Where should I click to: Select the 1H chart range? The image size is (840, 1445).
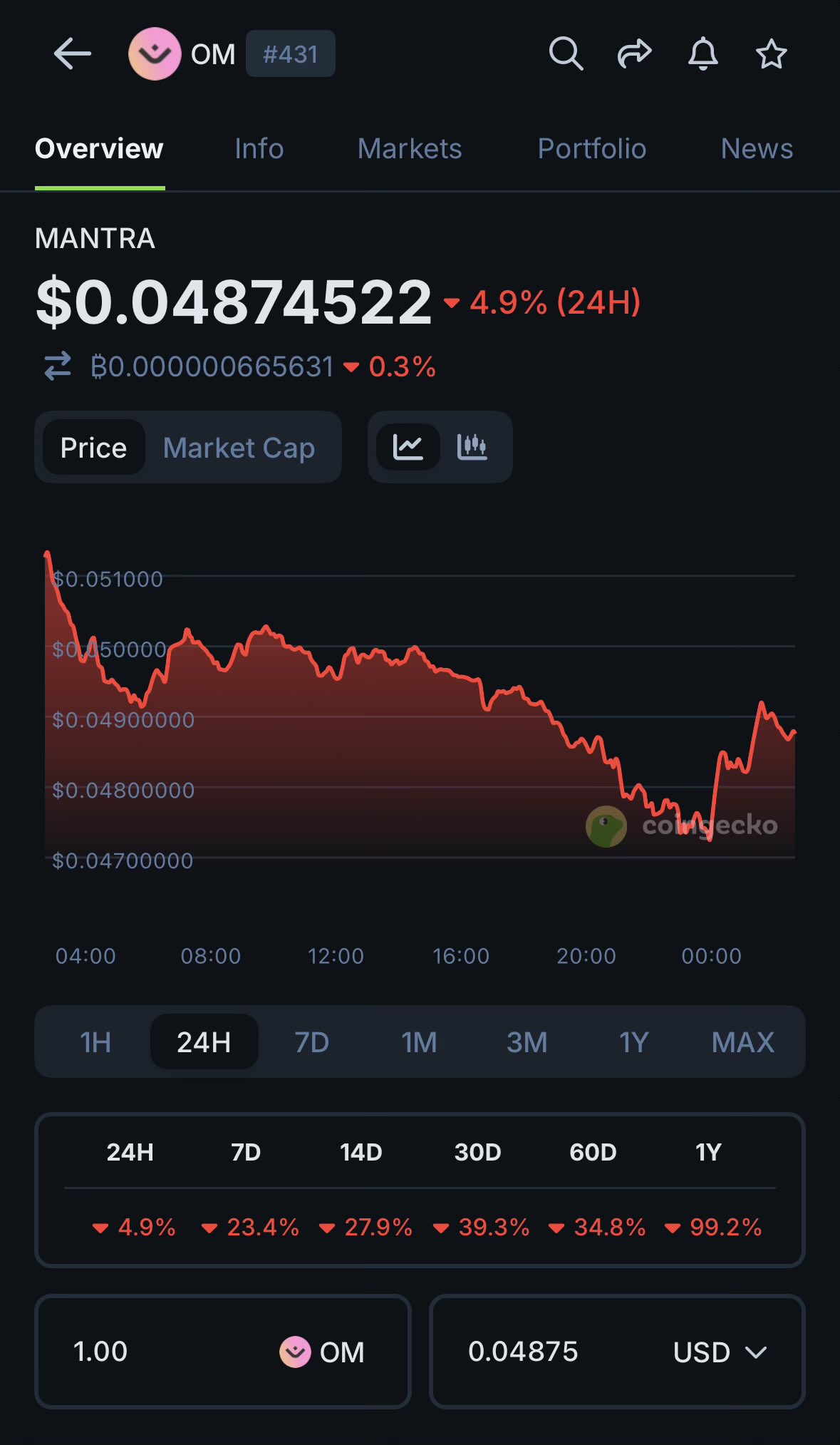coord(95,1042)
